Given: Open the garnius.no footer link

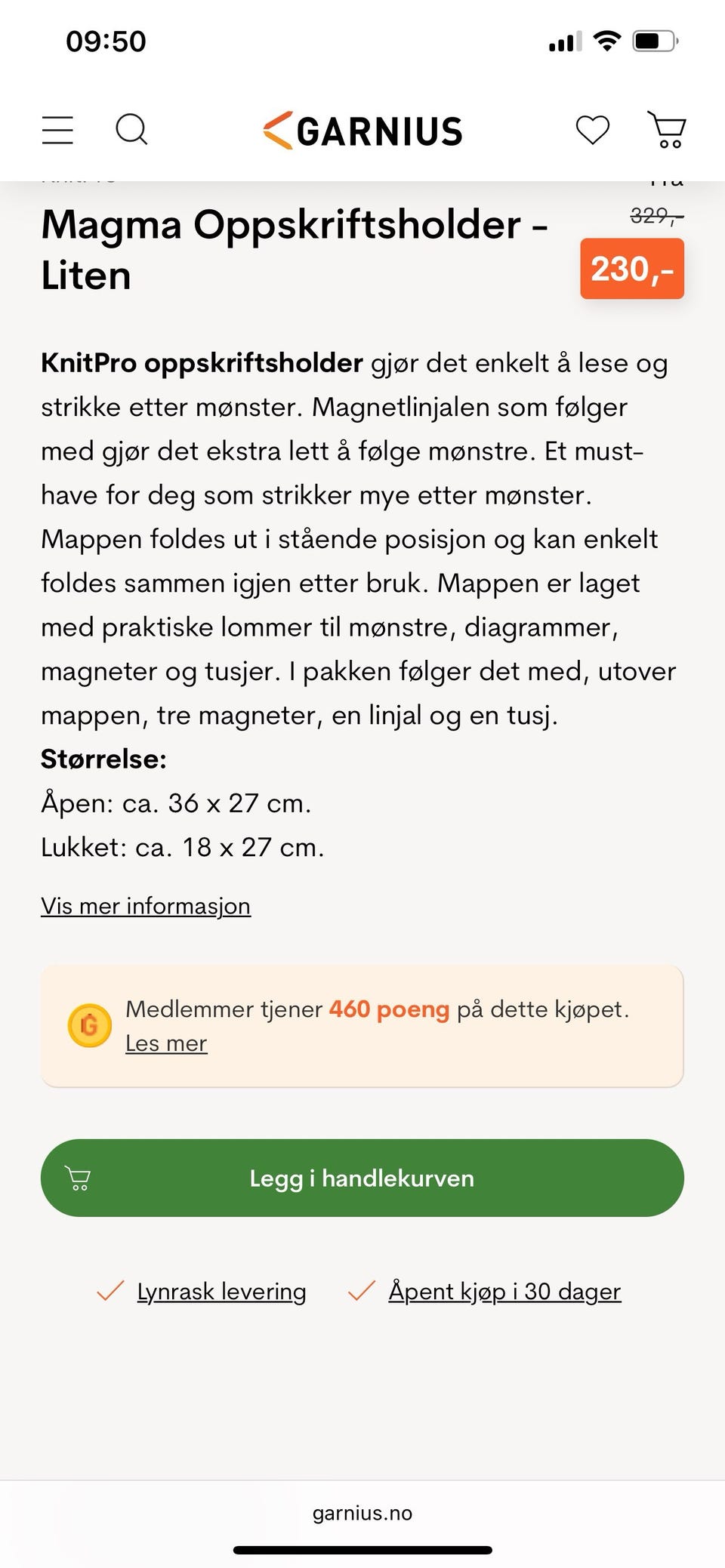Looking at the screenshot, I should (362, 1512).
